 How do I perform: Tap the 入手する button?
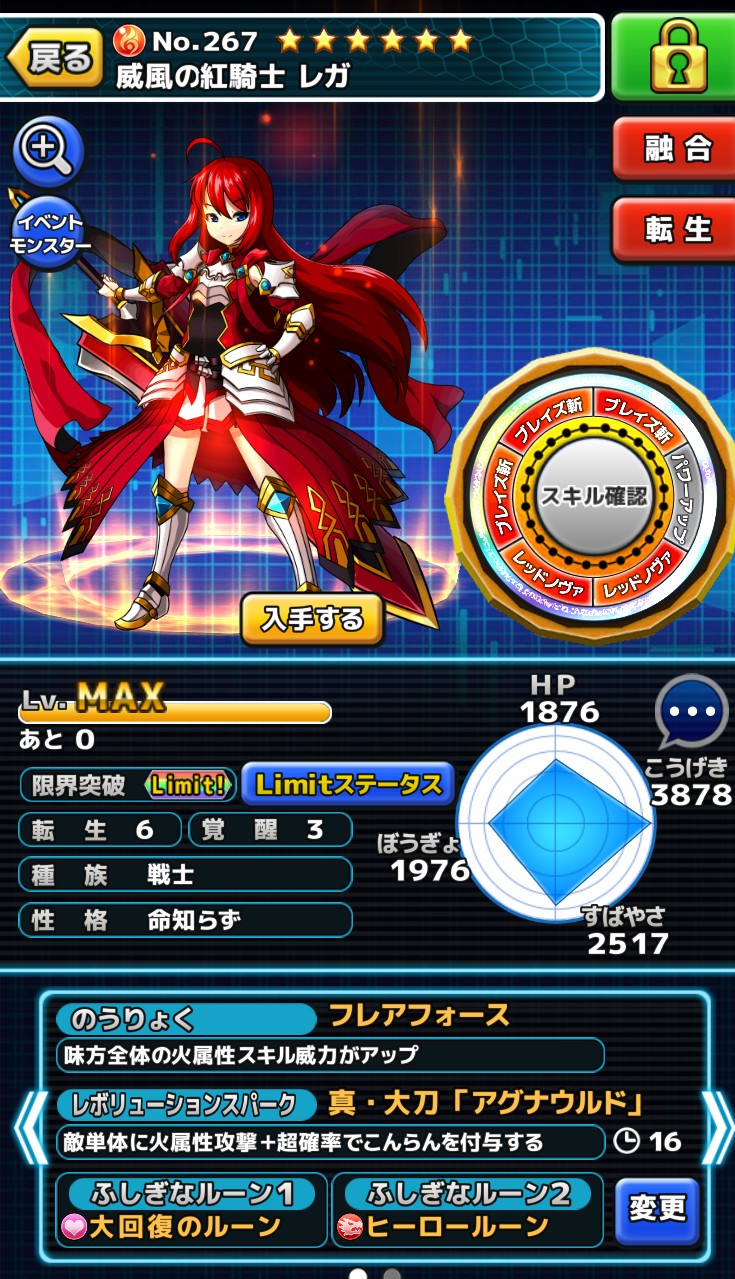pos(312,620)
